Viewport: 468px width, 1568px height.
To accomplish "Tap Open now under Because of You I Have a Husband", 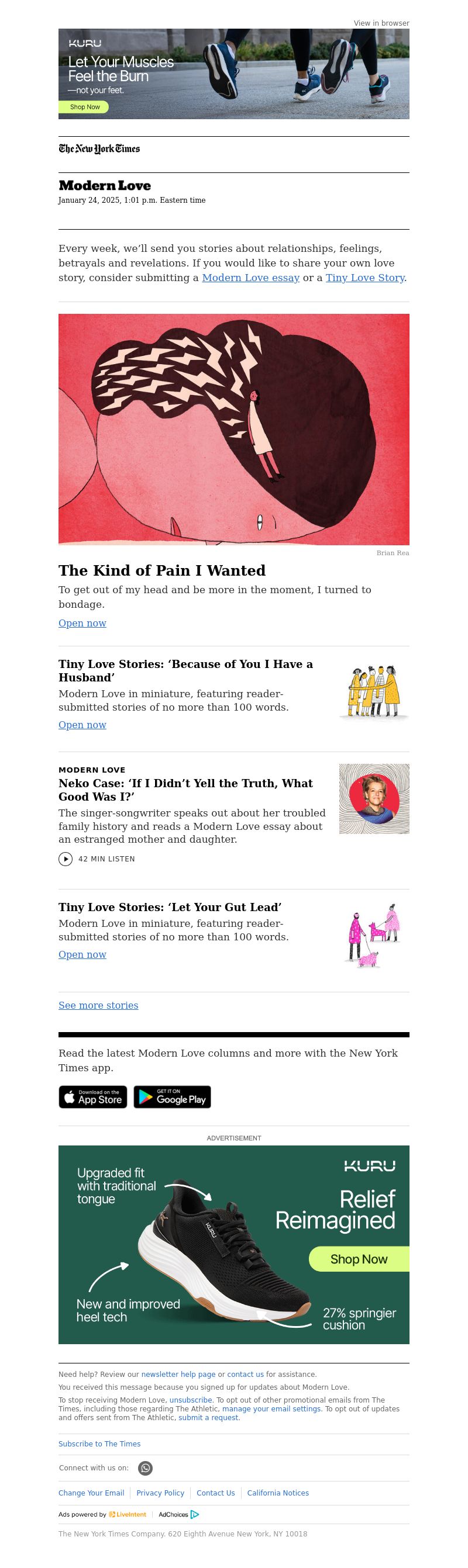I will coord(82,724).
